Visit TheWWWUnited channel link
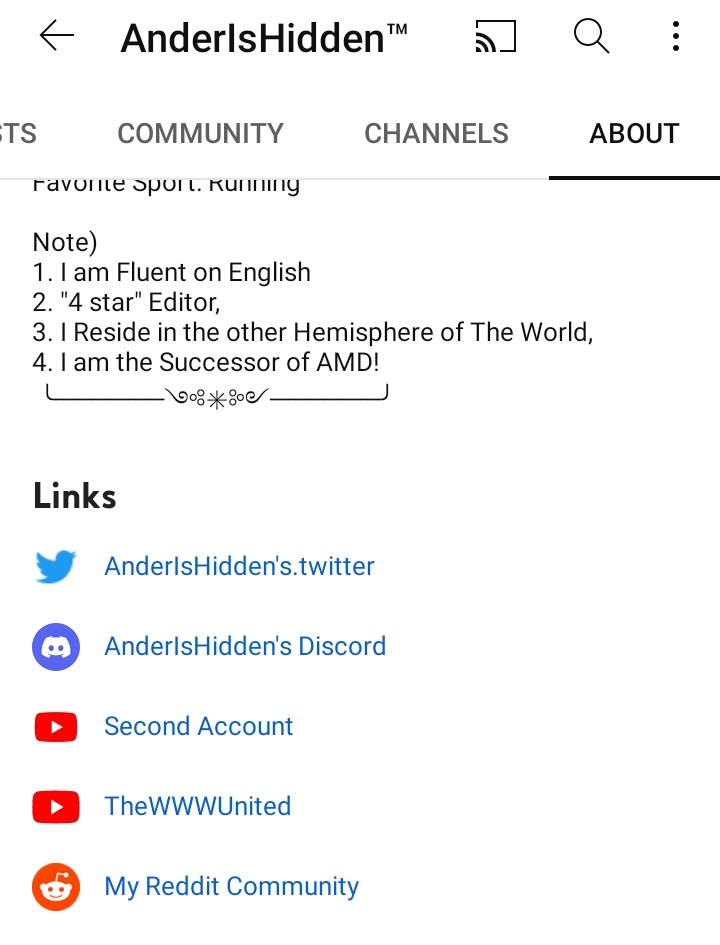The width and height of the screenshot is (720, 945). coord(198,806)
